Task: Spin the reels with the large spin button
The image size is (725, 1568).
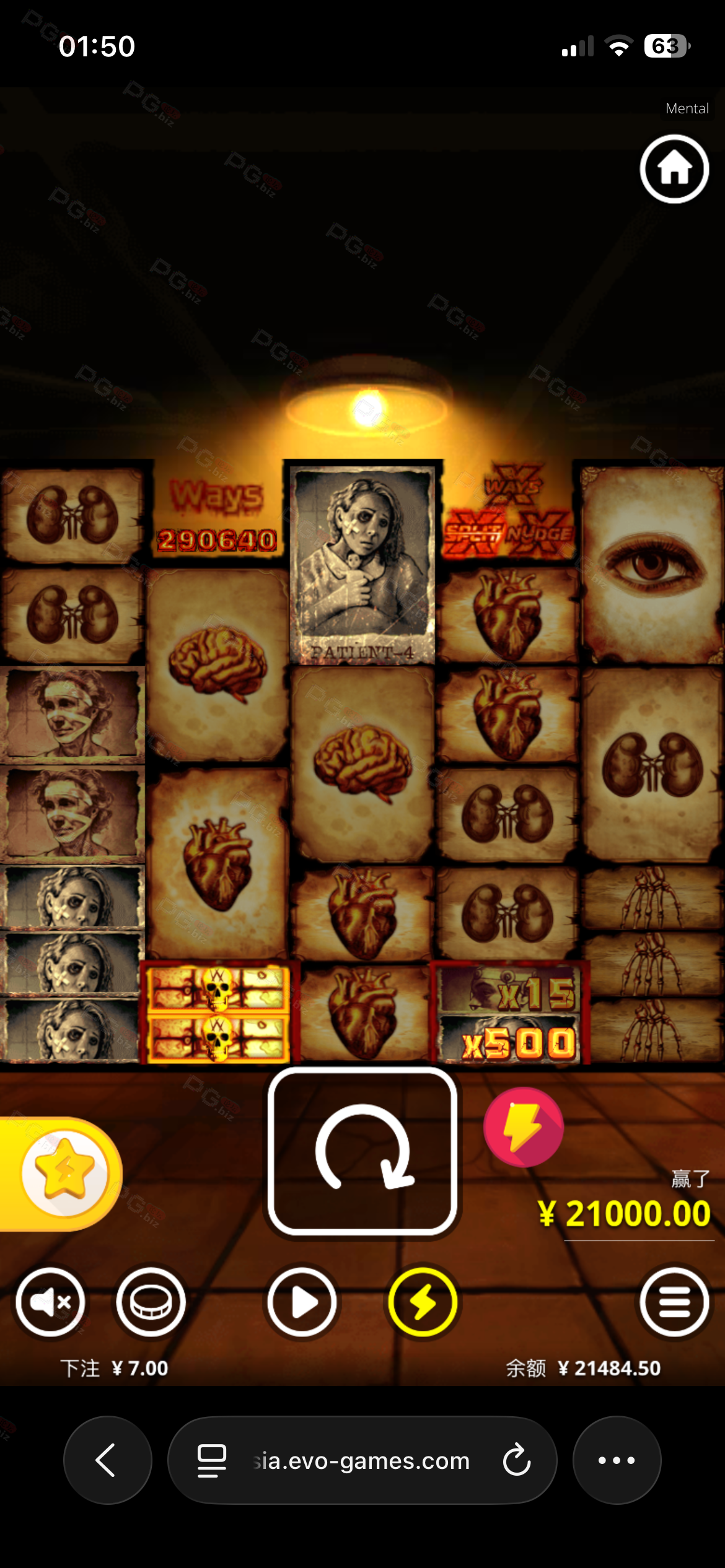Action: (x=362, y=1151)
